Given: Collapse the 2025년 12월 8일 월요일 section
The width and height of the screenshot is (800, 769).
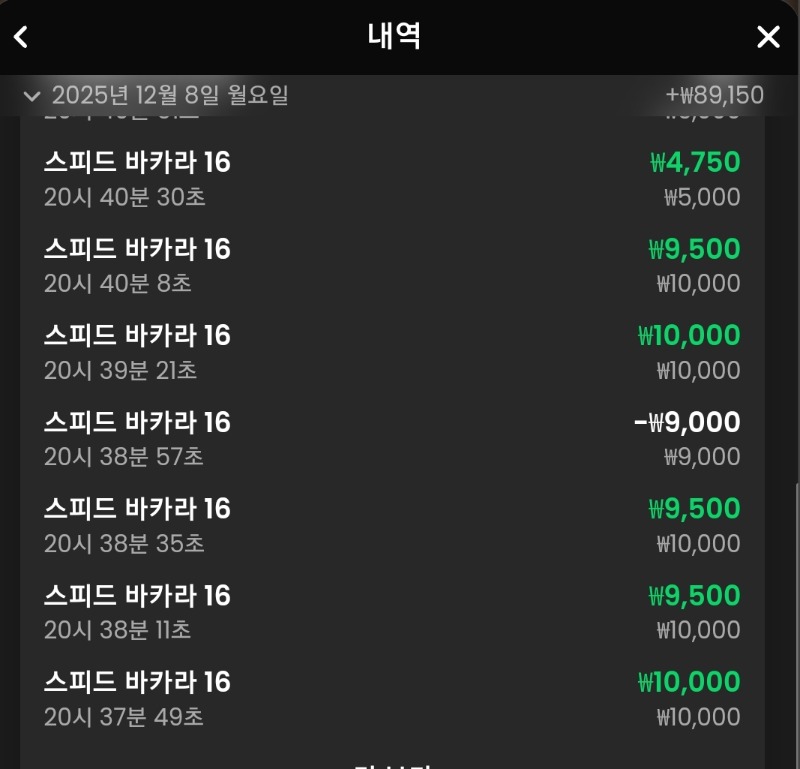Looking at the screenshot, I should coord(32,96).
